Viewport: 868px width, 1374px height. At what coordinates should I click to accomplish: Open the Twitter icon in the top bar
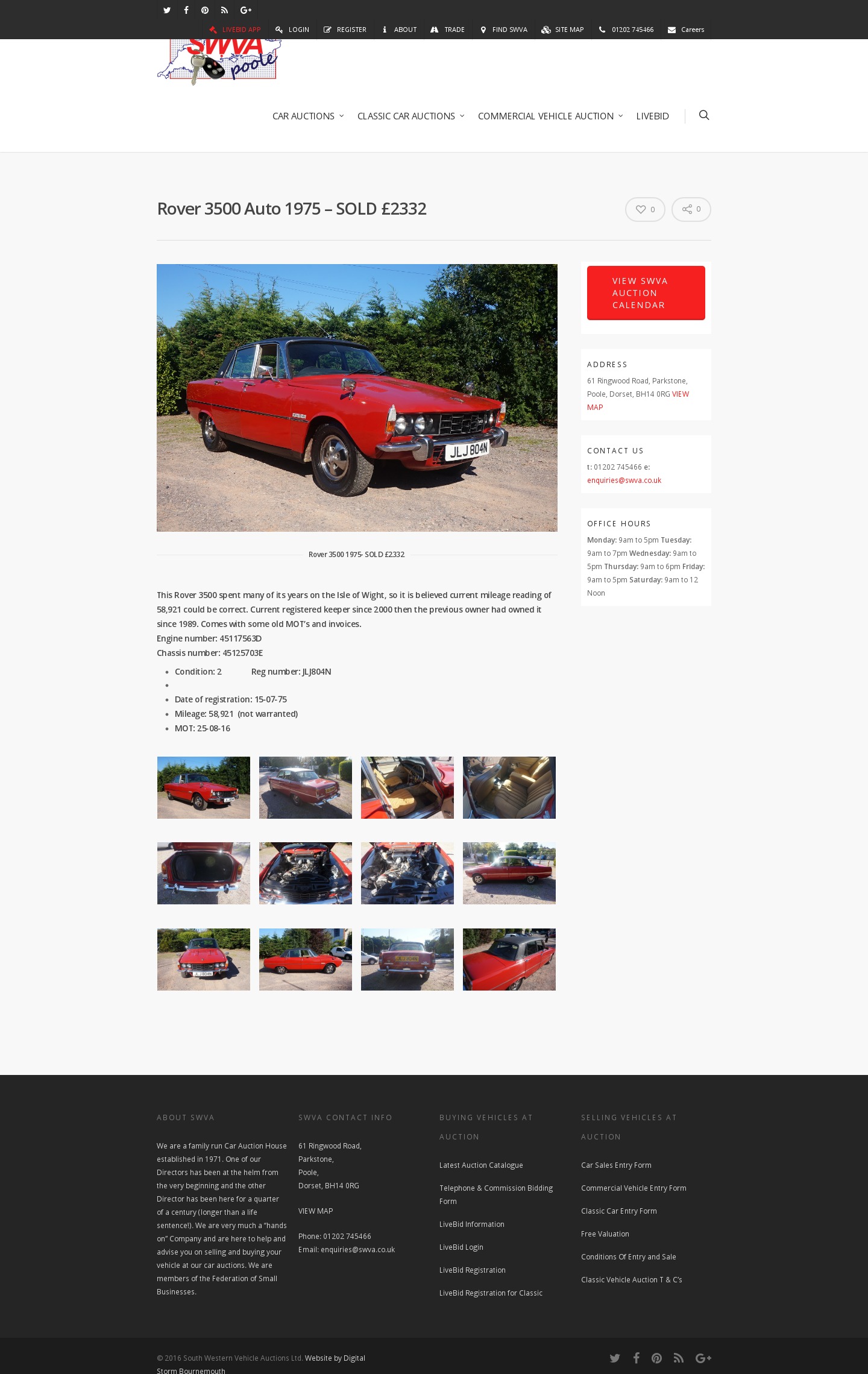tap(167, 10)
